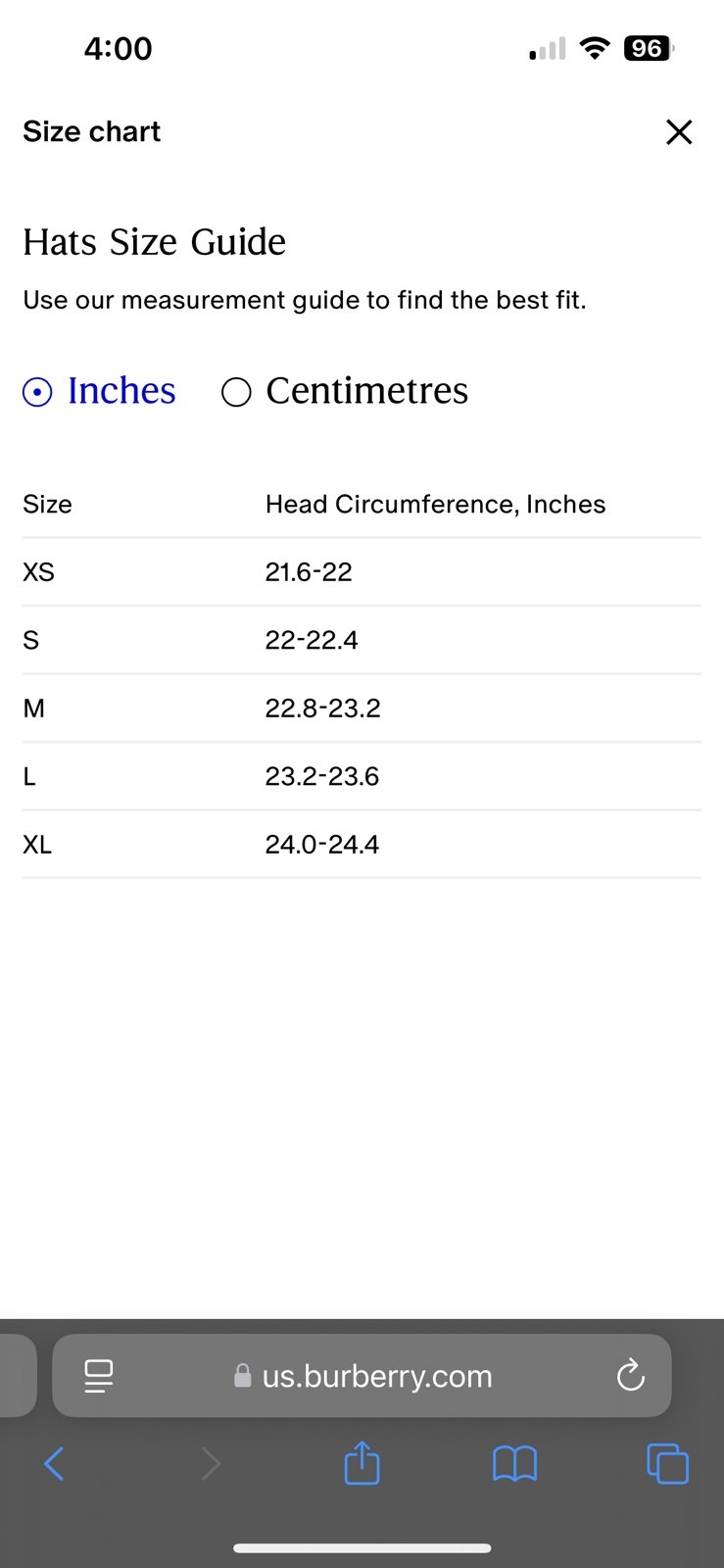
Task: Select the Inches unit option
Action: [99, 391]
